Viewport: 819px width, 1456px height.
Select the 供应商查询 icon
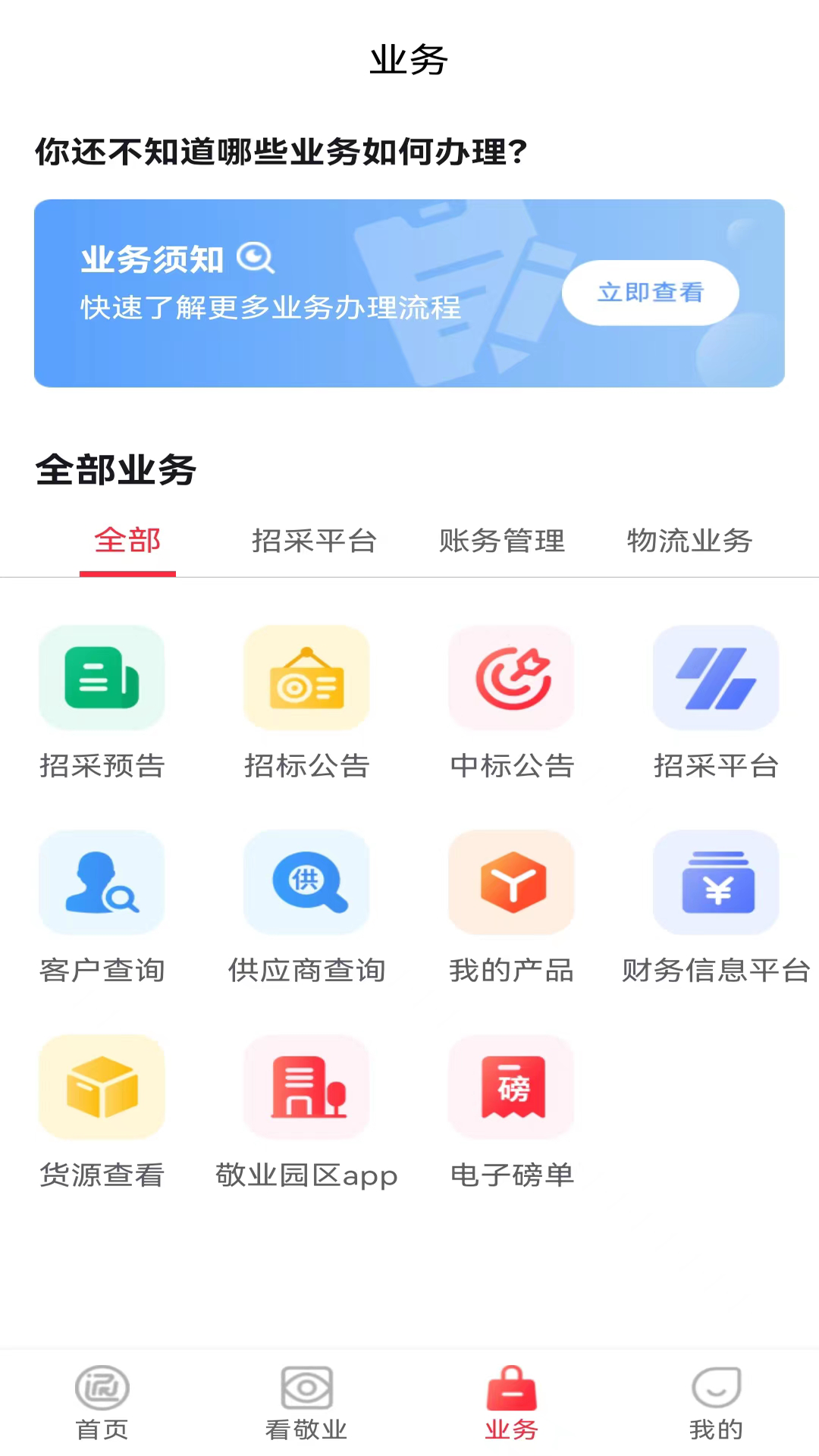pyautogui.click(x=306, y=882)
